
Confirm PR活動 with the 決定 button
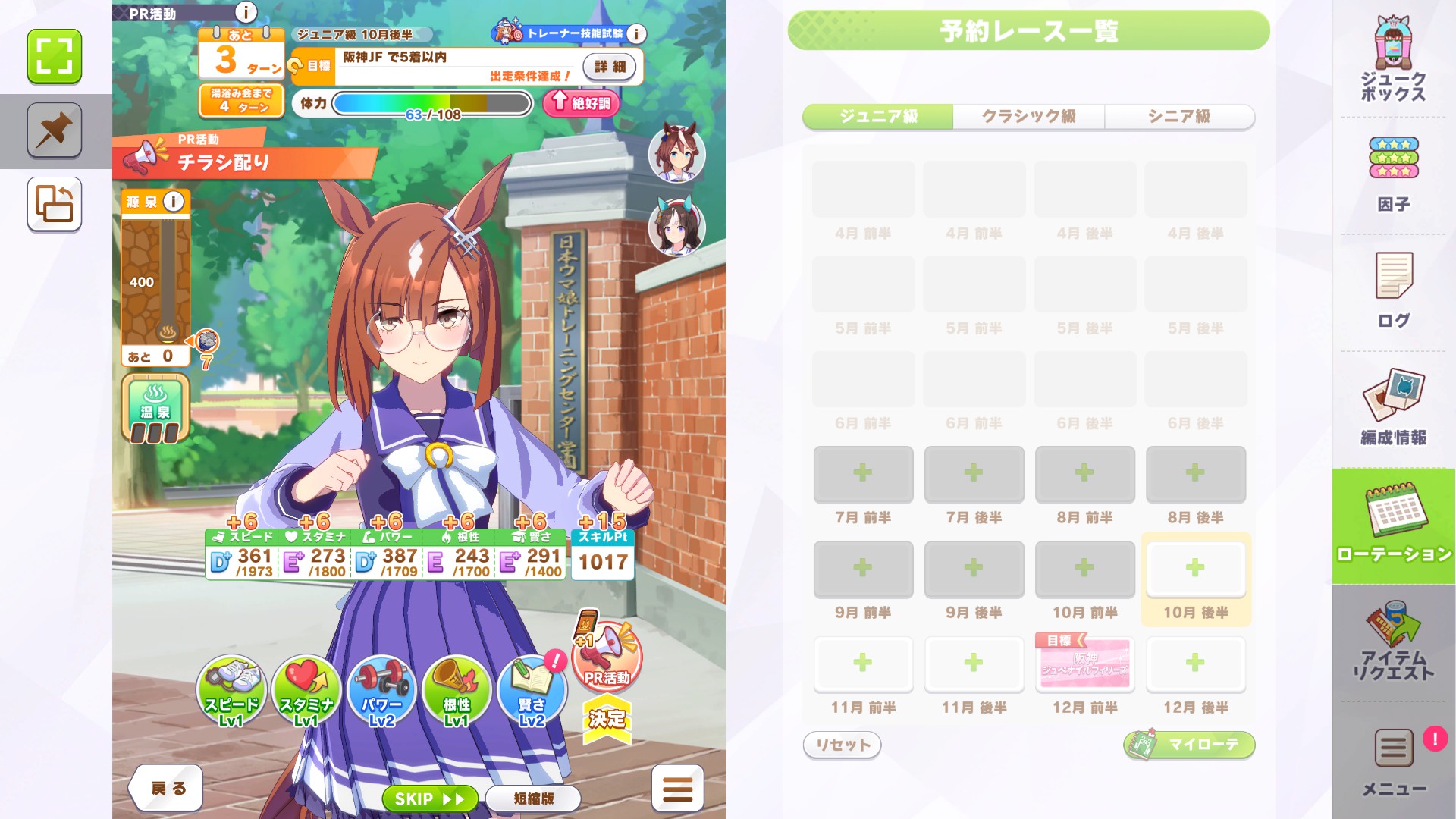pos(607,717)
